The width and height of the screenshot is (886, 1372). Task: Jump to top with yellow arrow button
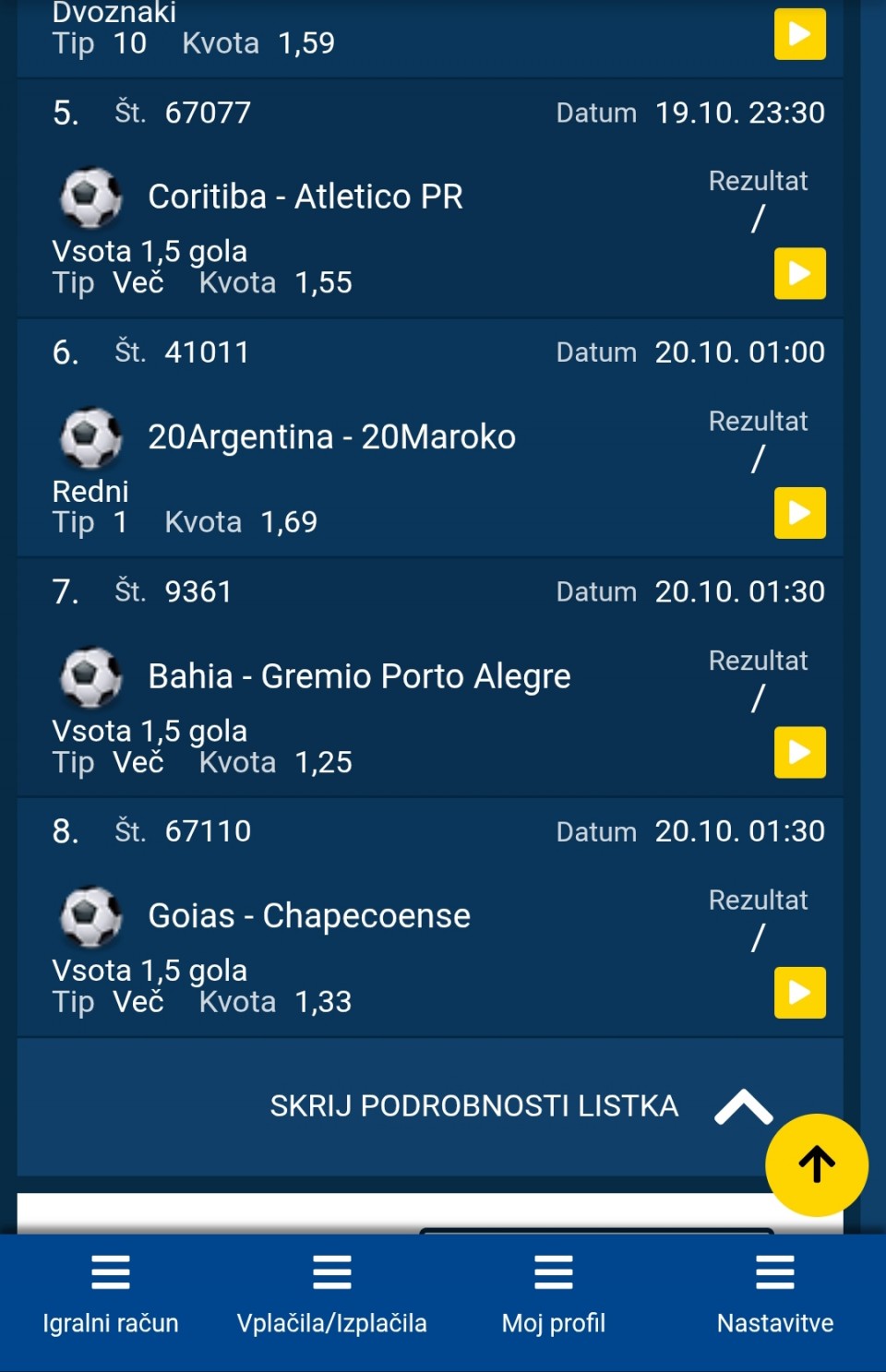817,1164
